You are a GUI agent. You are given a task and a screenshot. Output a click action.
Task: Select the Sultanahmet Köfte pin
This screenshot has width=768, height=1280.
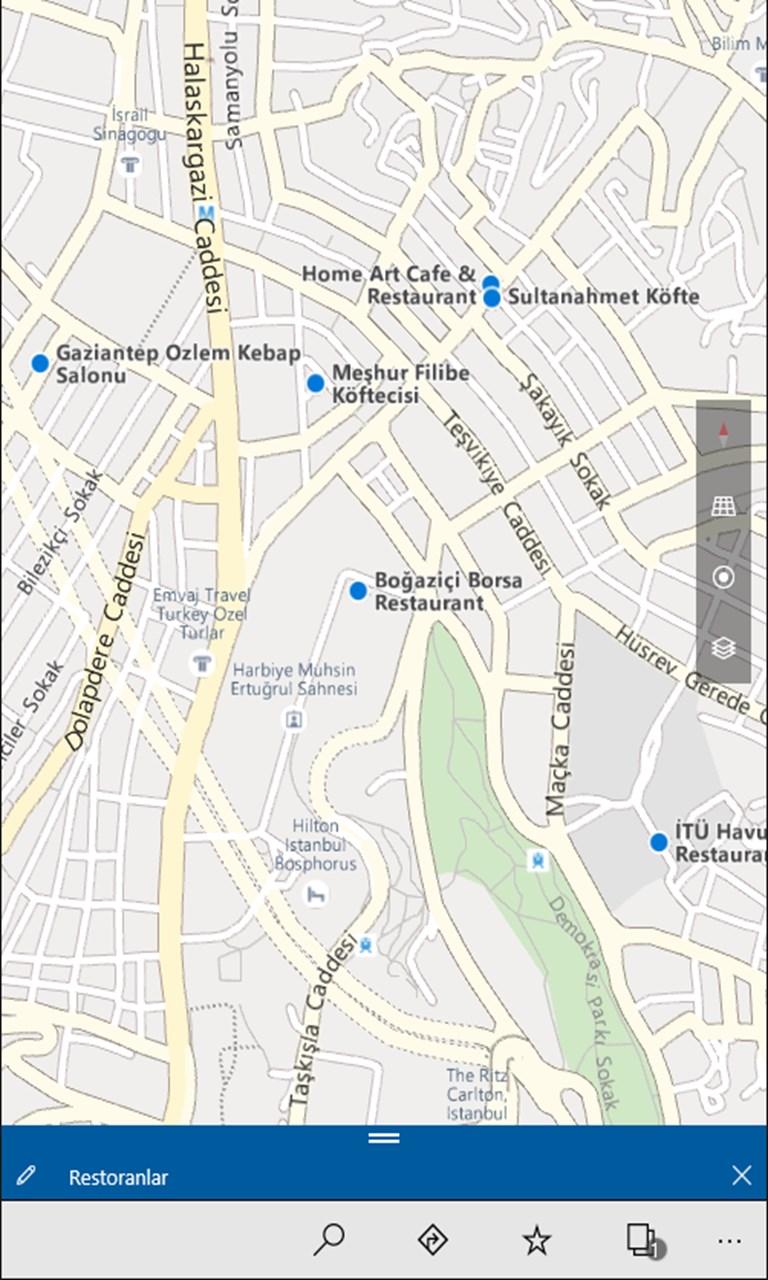[x=492, y=298]
